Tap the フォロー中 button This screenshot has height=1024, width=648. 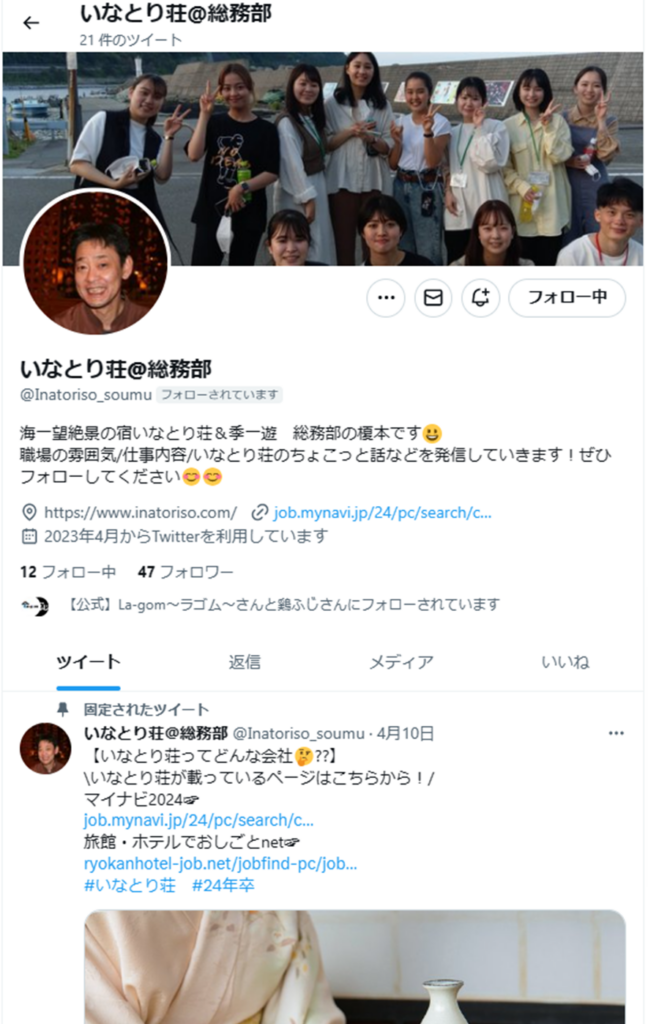pyautogui.click(x=567, y=298)
